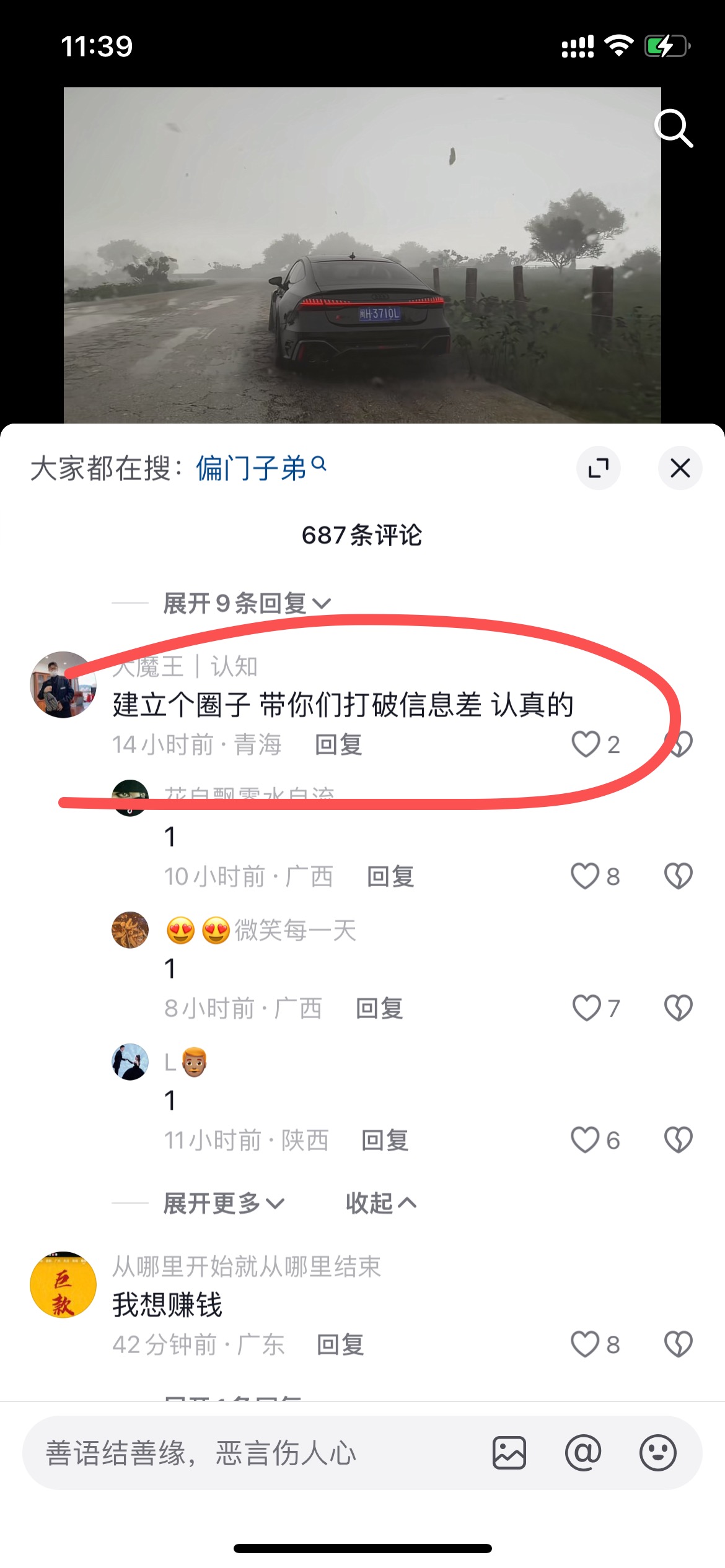The width and height of the screenshot is (725, 1568).
Task: Expand 展开9条回复 replies
Action: click(x=247, y=603)
